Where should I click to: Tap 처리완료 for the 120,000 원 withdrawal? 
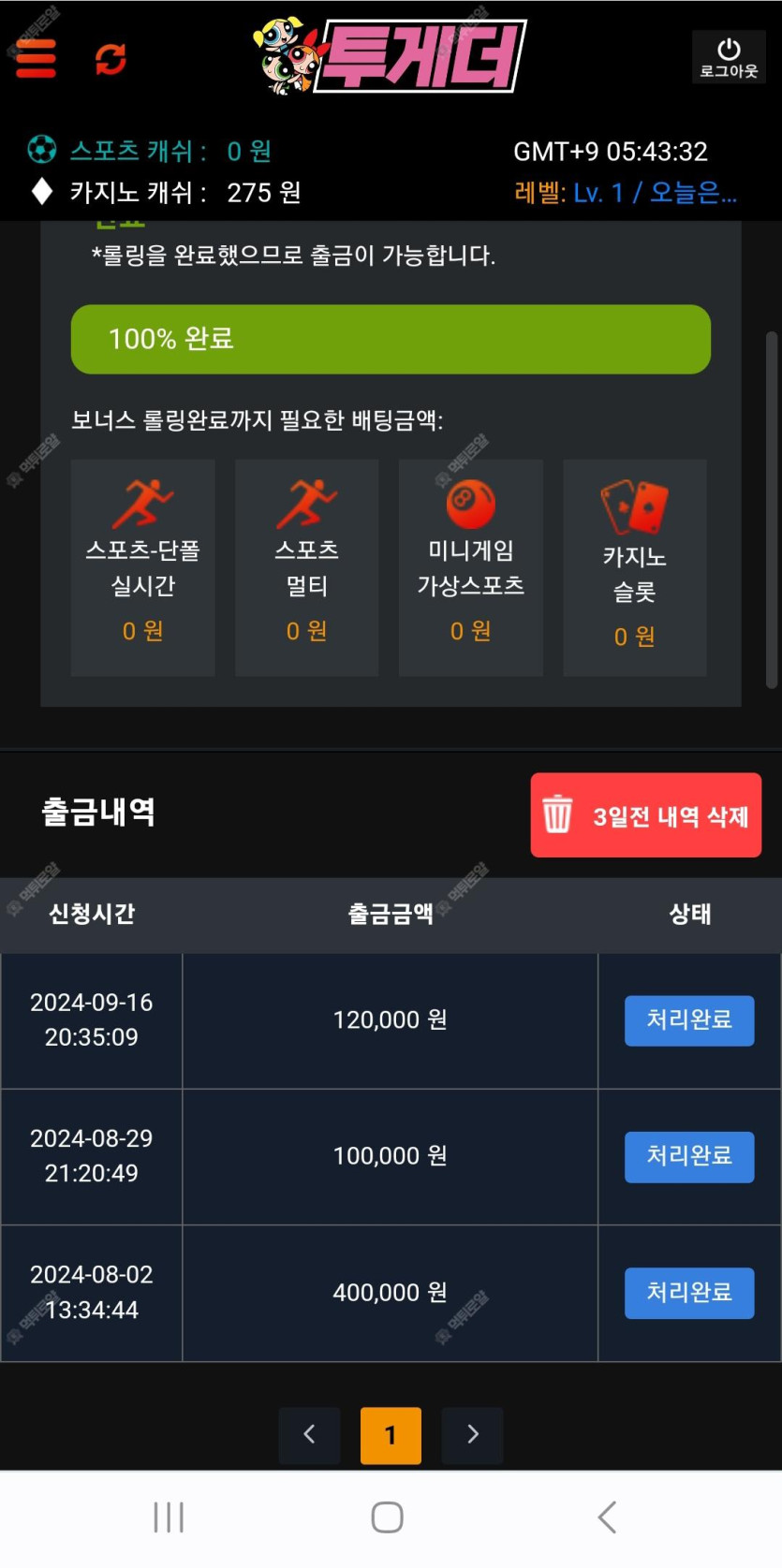coord(689,1020)
